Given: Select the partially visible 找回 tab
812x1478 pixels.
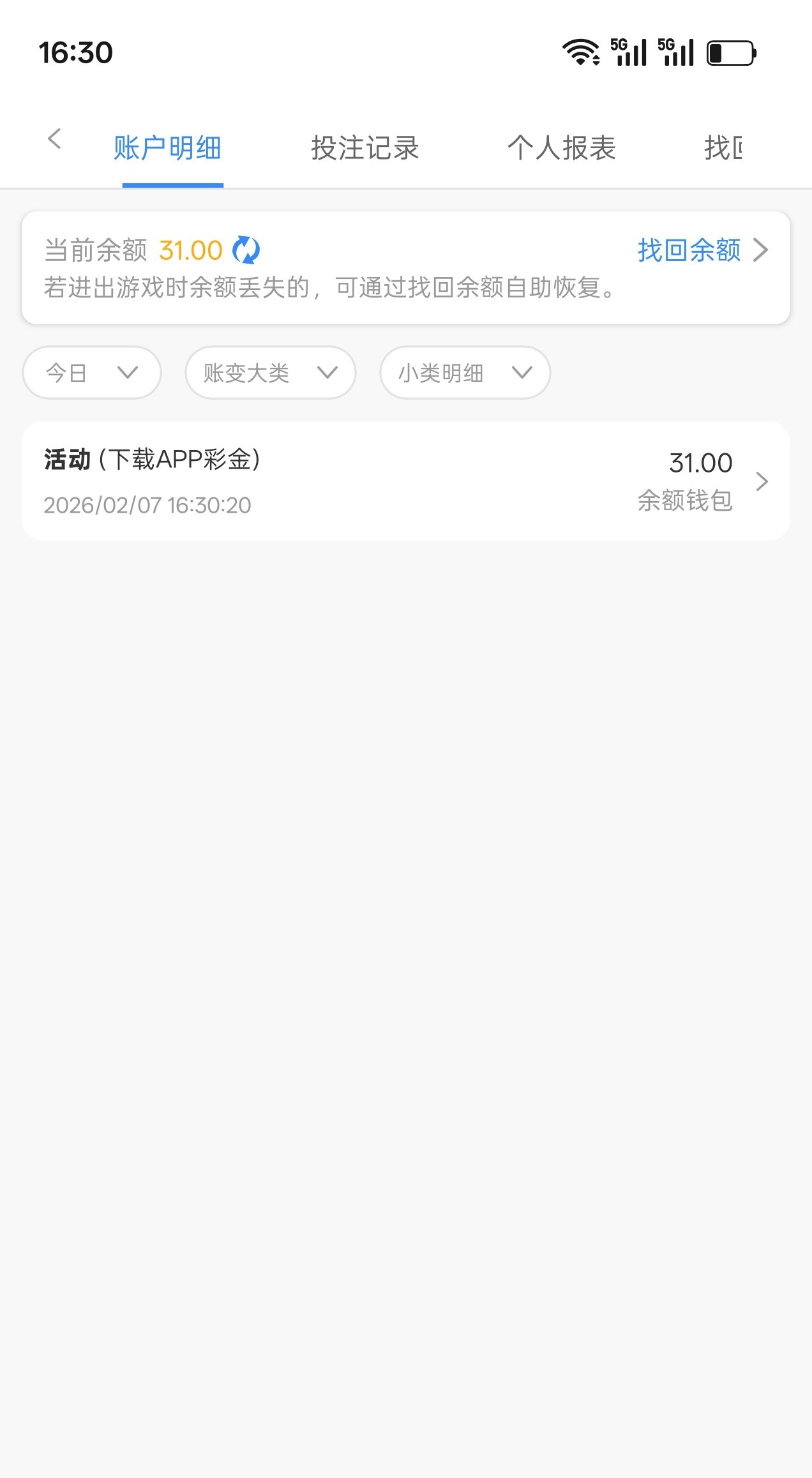Looking at the screenshot, I should click(723, 148).
